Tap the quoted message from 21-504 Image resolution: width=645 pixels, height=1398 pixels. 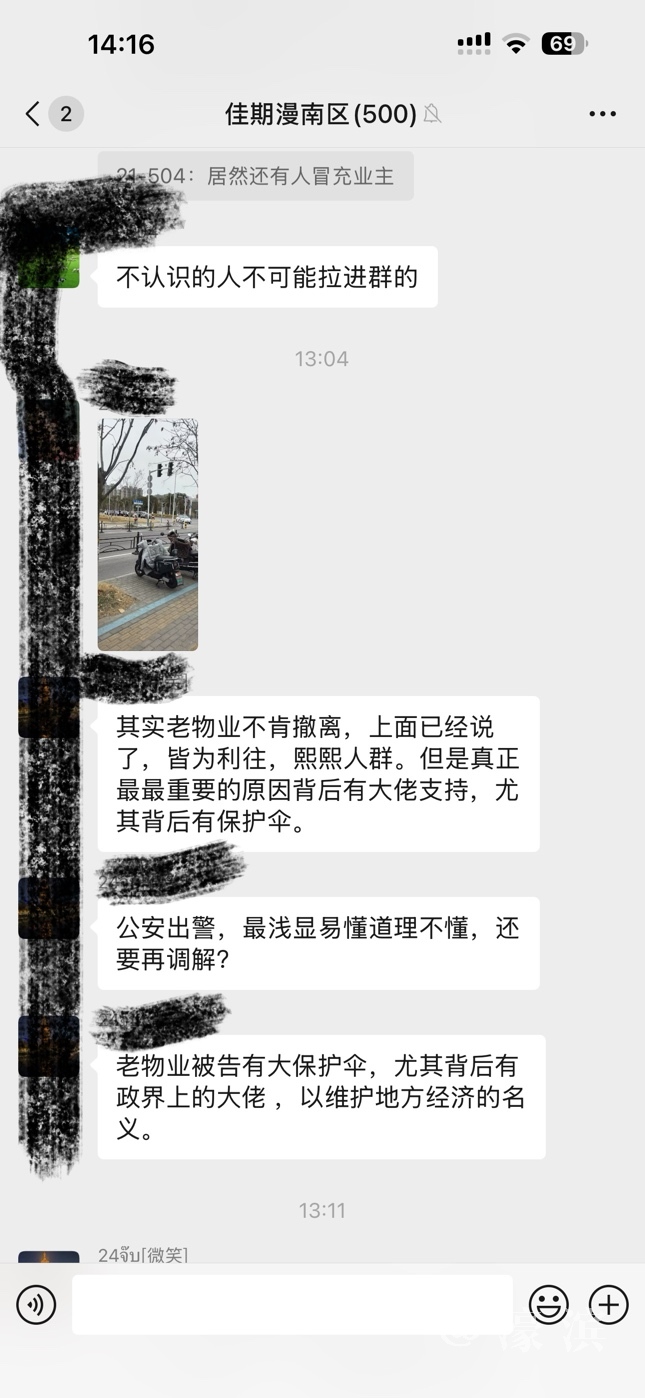255,176
